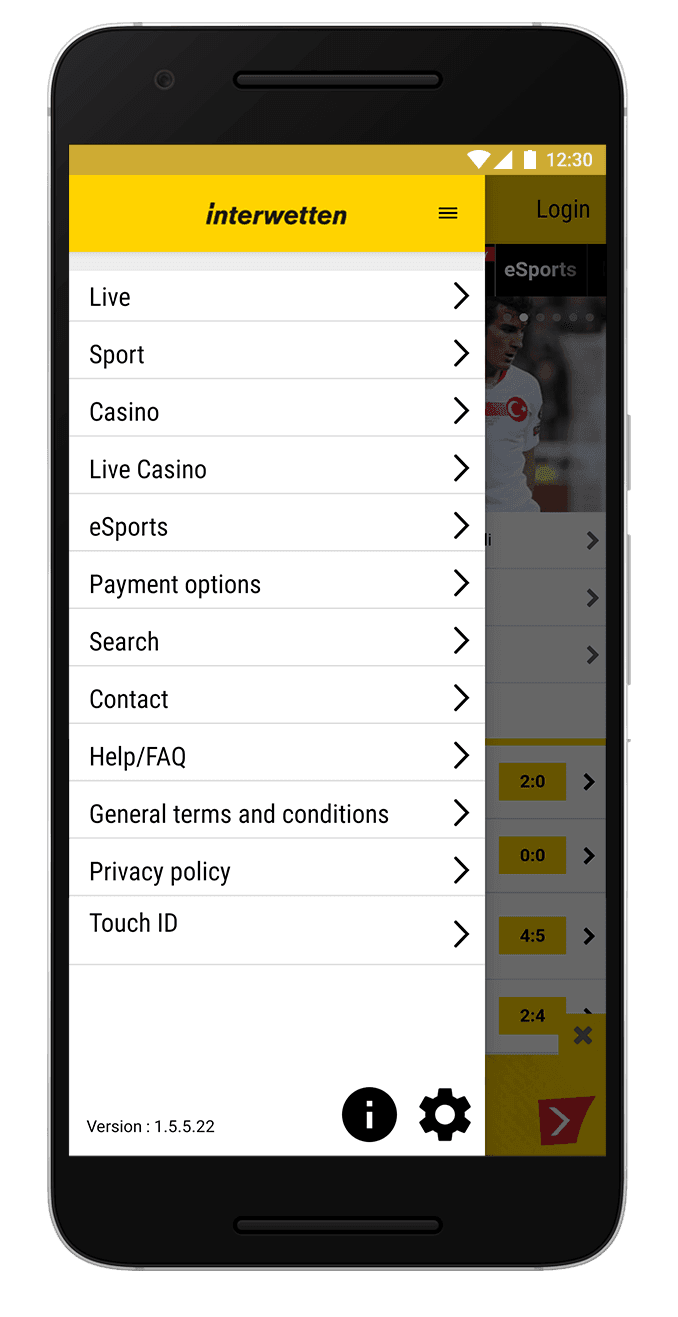Open the Privacy policy

pos(276,872)
